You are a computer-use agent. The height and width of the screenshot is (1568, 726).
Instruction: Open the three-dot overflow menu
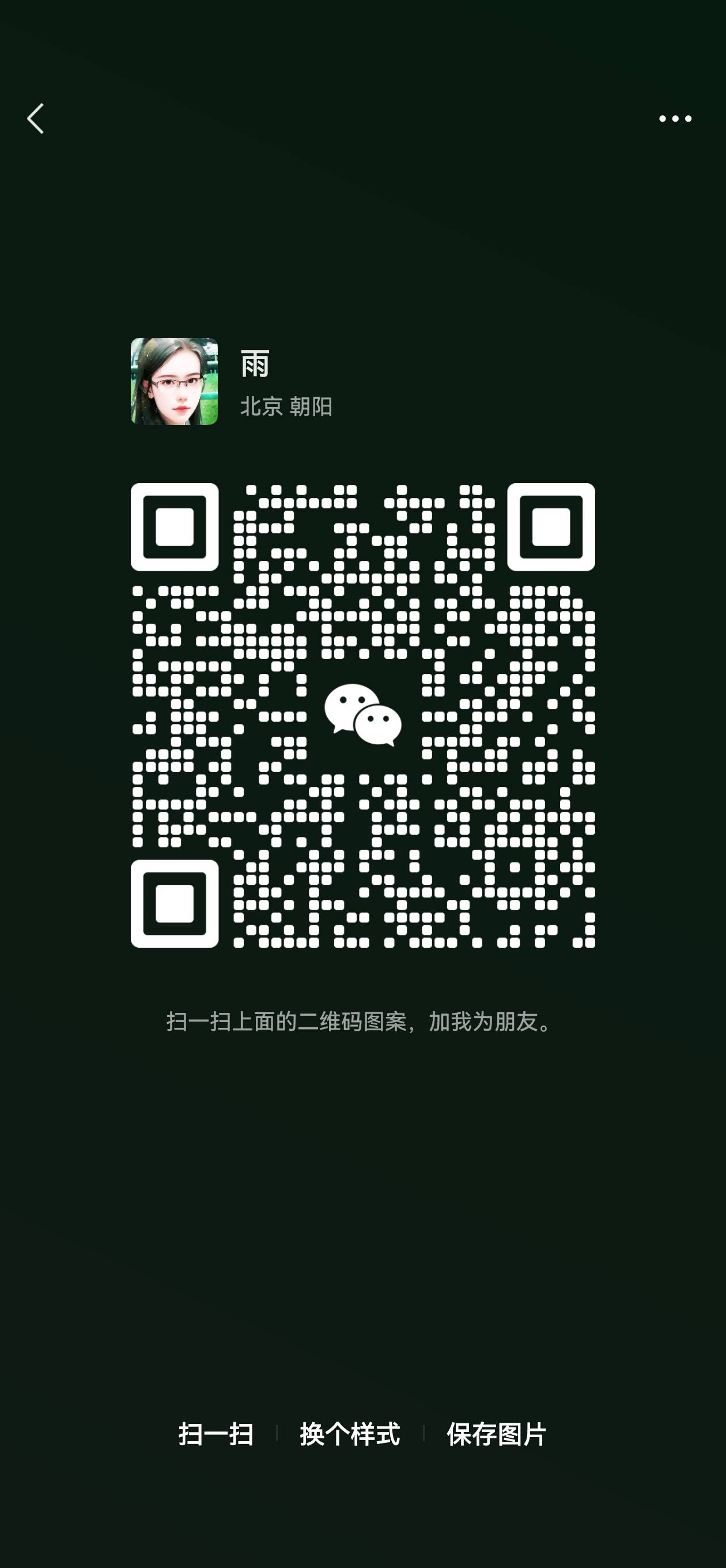point(675,119)
